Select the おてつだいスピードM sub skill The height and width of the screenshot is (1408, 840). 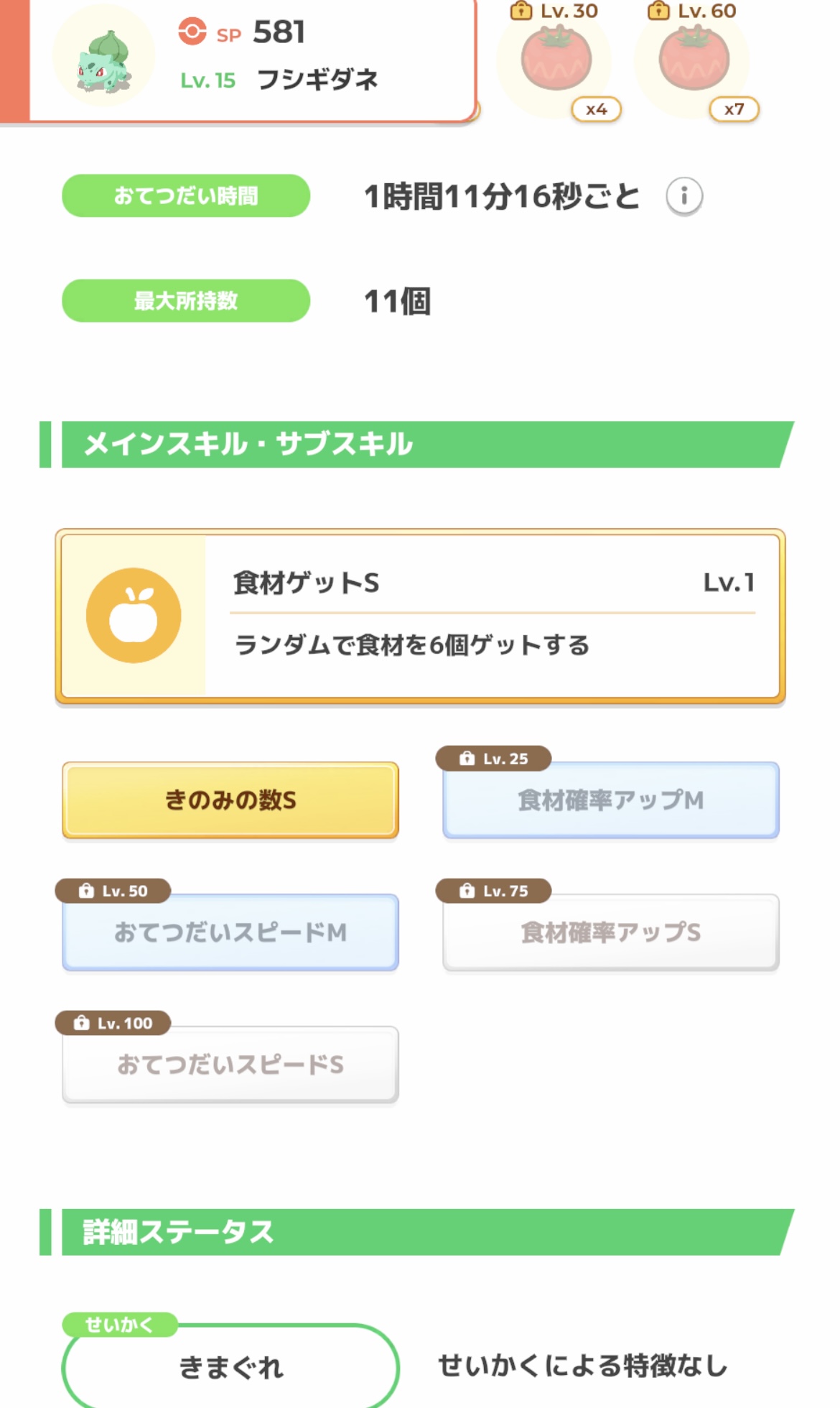click(x=230, y=932)
